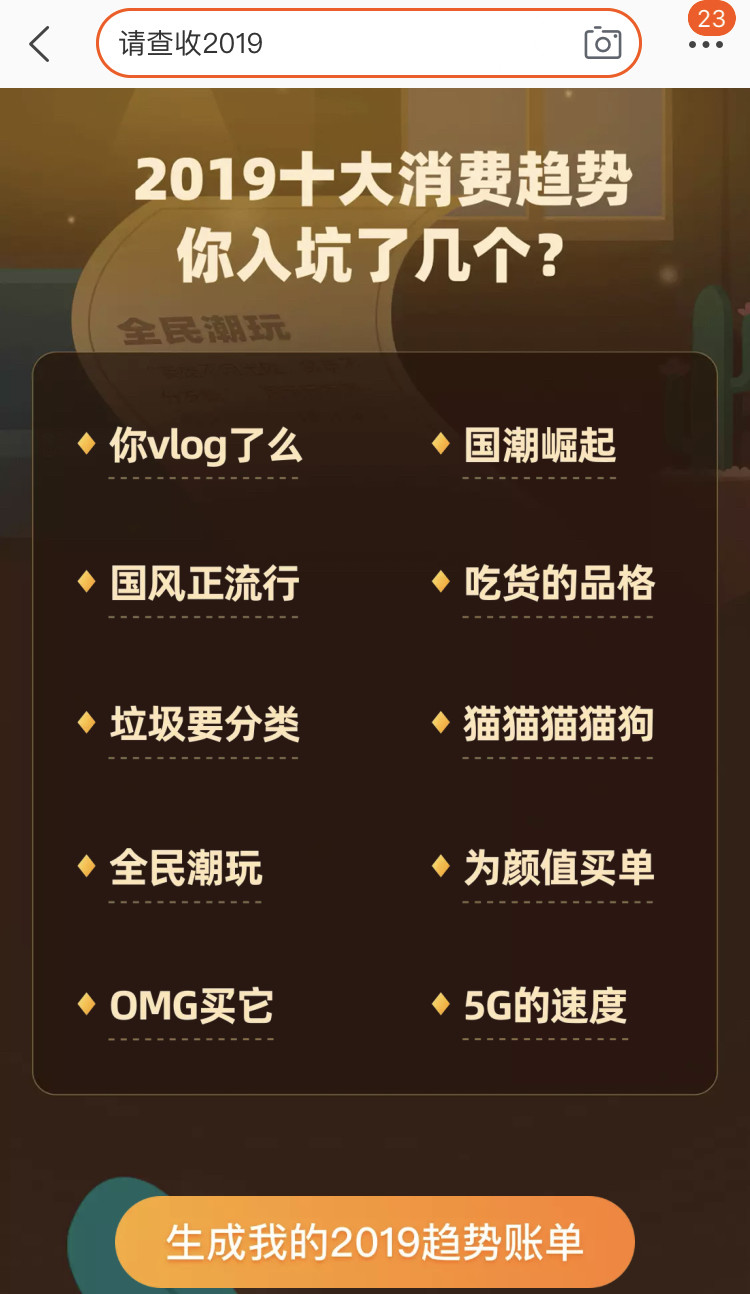The width and height of the screenshot is (750, 1294).
Task: Generate my bill with 生成我的2019趋势账单
Action: click(x=375, y=1242)
